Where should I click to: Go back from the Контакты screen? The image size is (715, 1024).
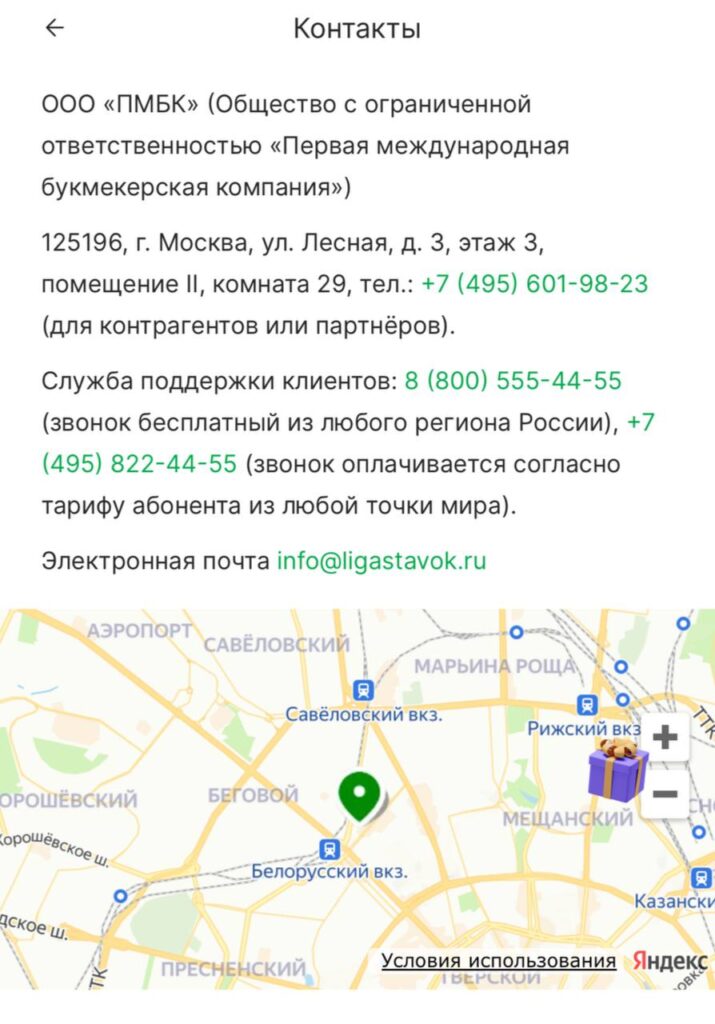click(x=54, y=28)
